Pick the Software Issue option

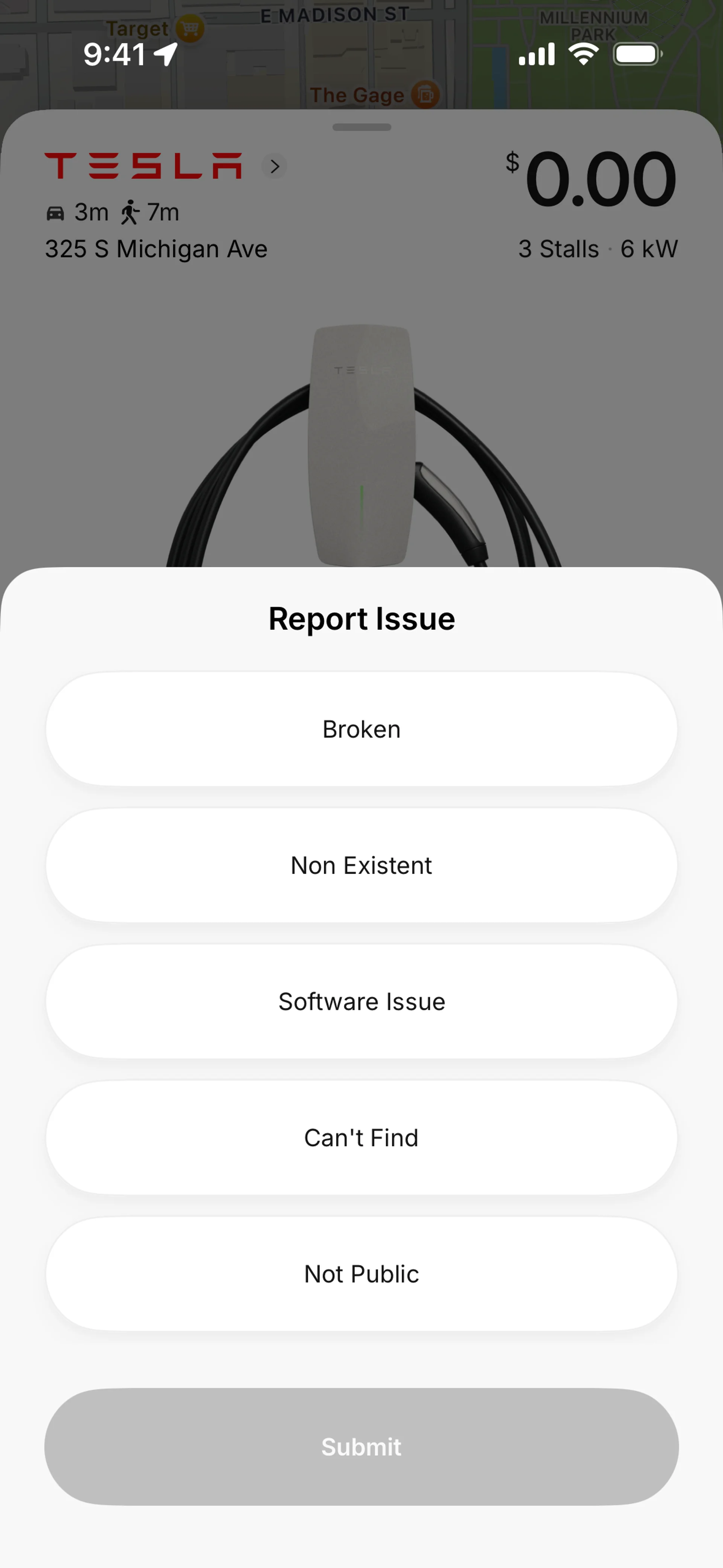tap(361, 1001)
